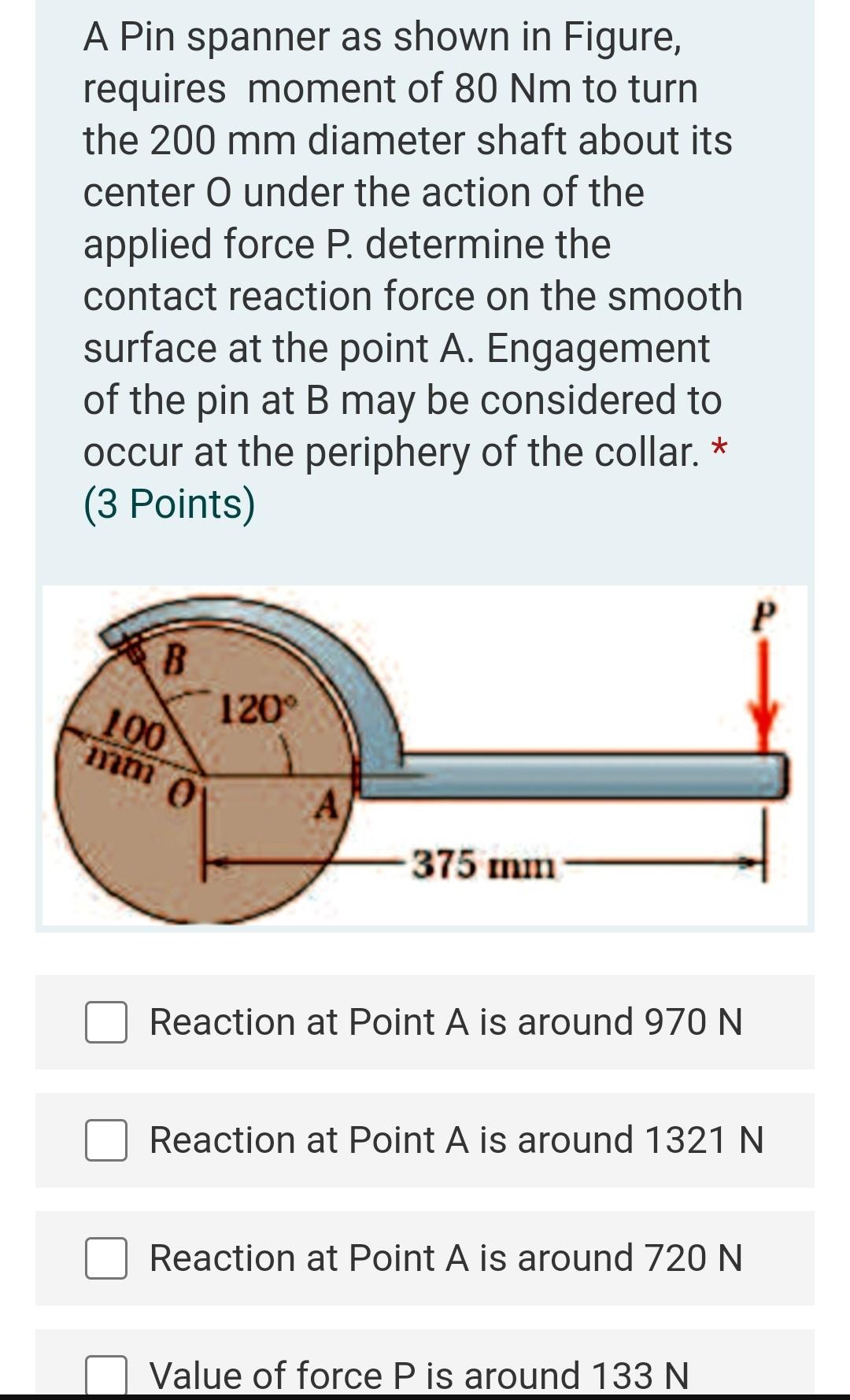This screenshot has width=850, height=1400.
Task: Select the 970 N answer label text
Action: [x=445, y=1022]
